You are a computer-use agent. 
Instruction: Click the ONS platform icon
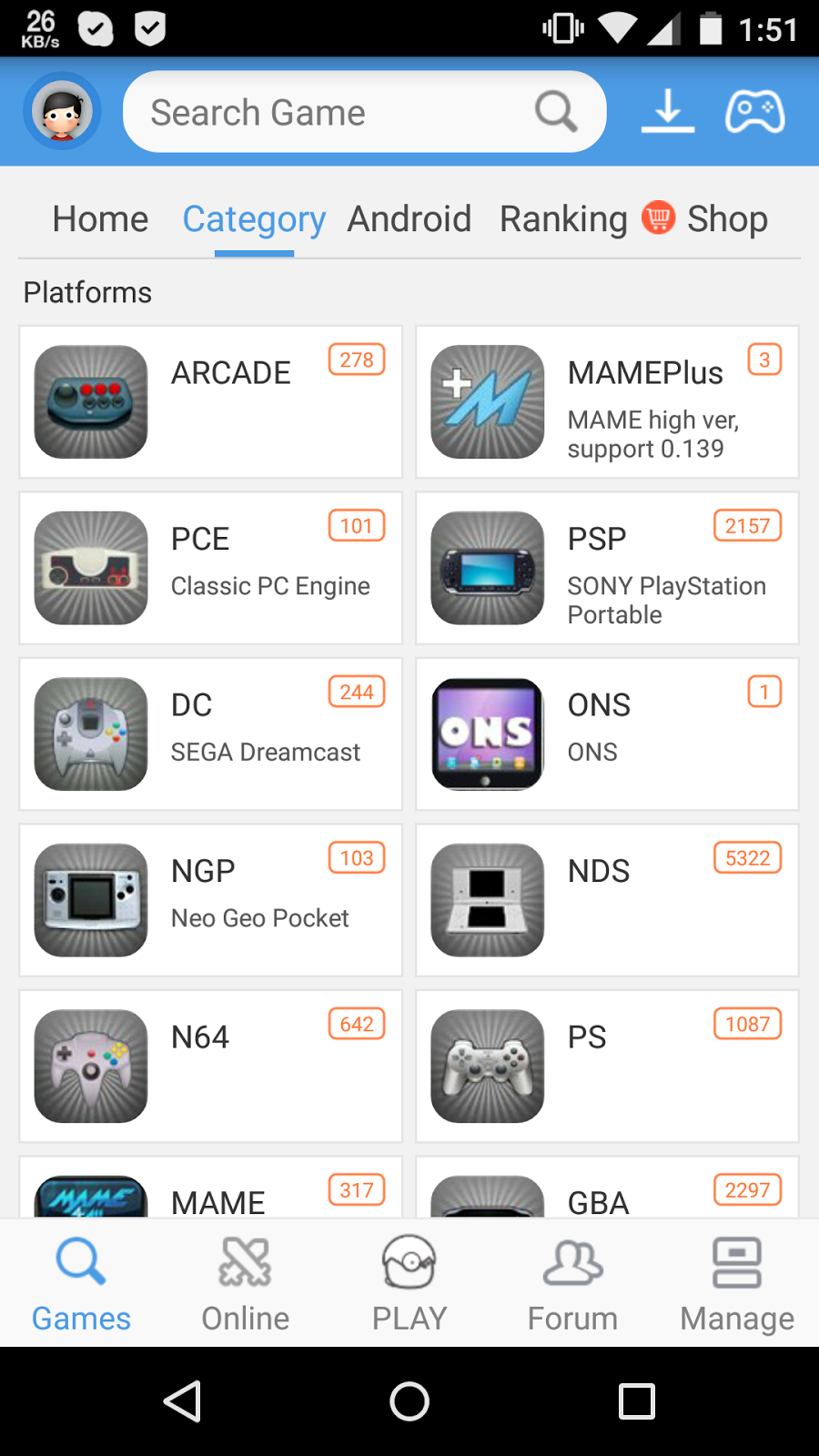(x=487, y=733)
